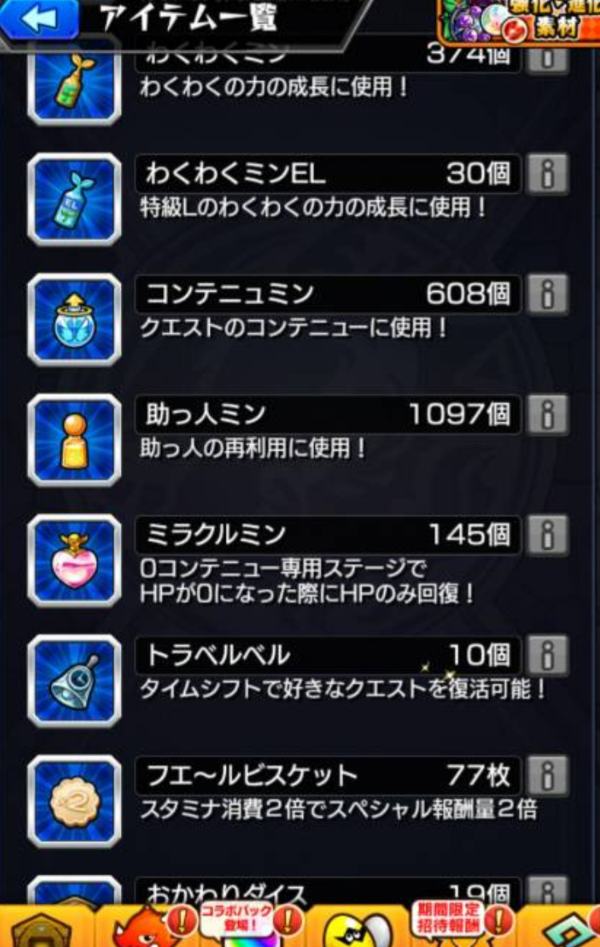The height and width of the screenshot is (947, 600).
Task: Open the 強化・進化素材 banner
Action: click(x=520, y=22)
